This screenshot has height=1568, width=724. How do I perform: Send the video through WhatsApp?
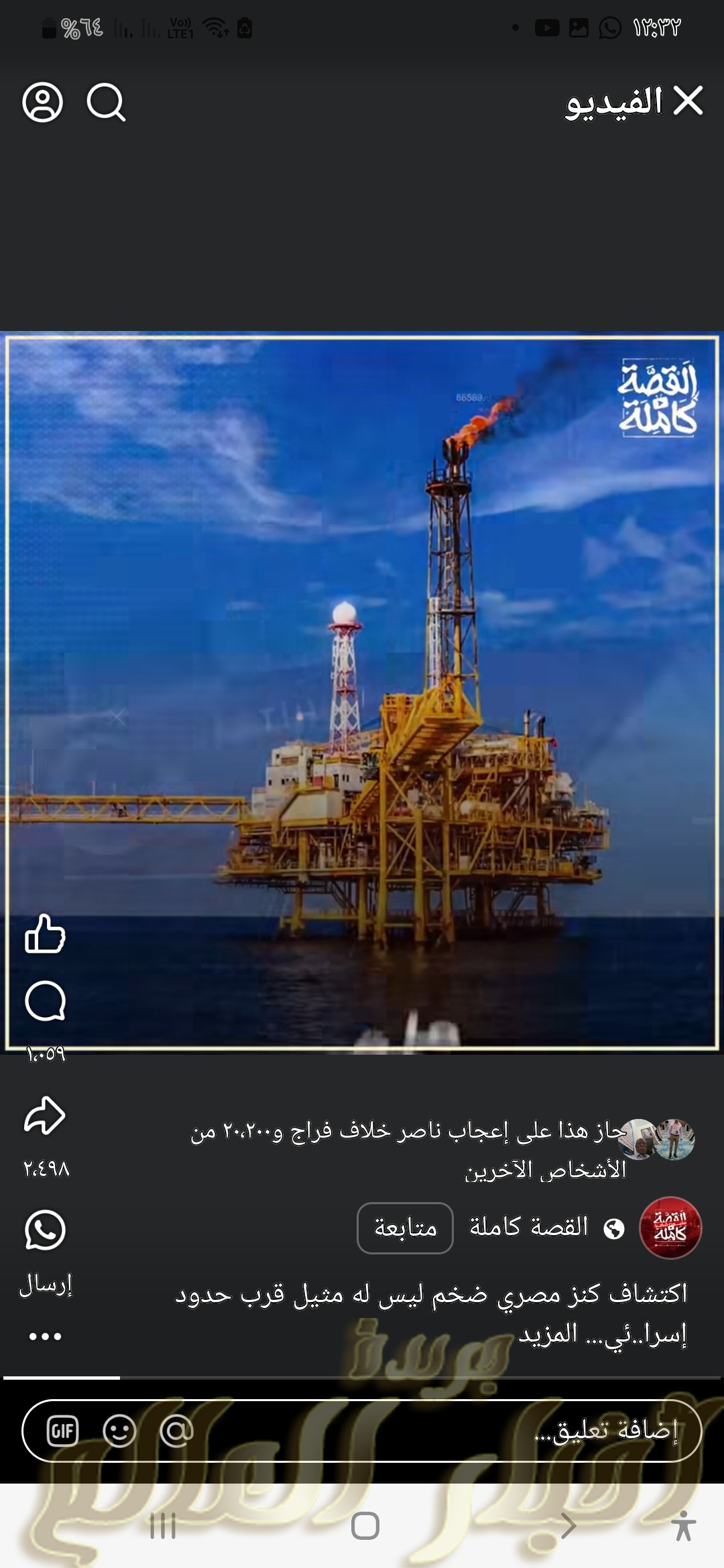click(45, 1230)
